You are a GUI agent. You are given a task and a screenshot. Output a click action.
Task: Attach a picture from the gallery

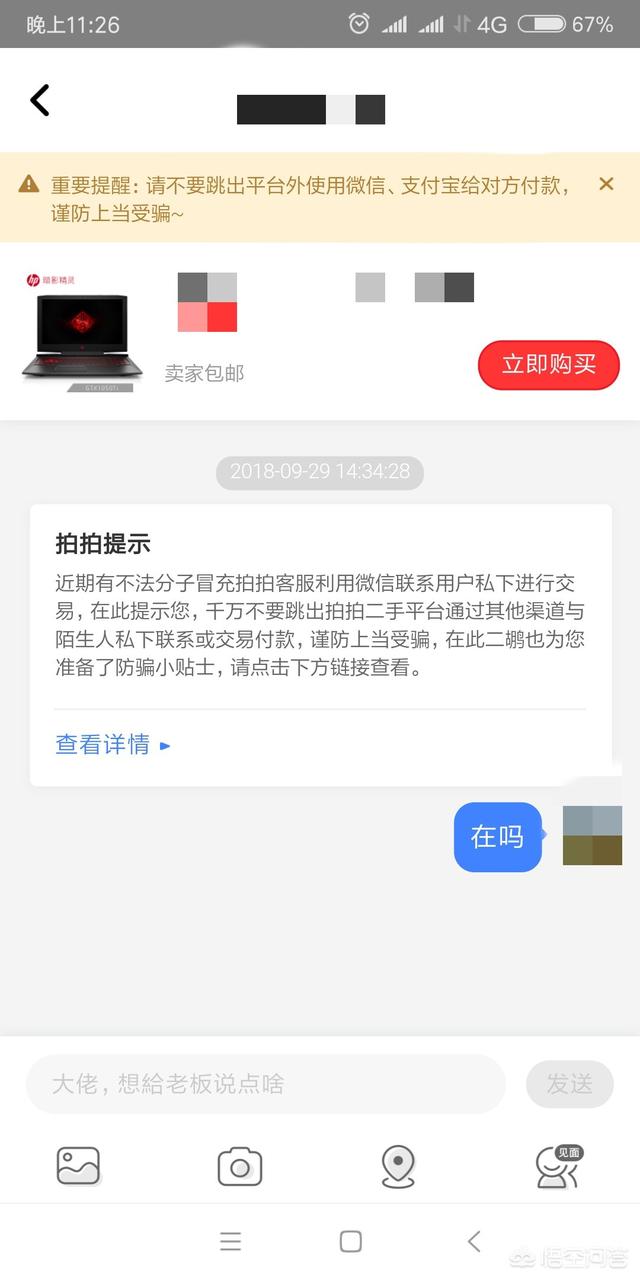[78, 1166]
